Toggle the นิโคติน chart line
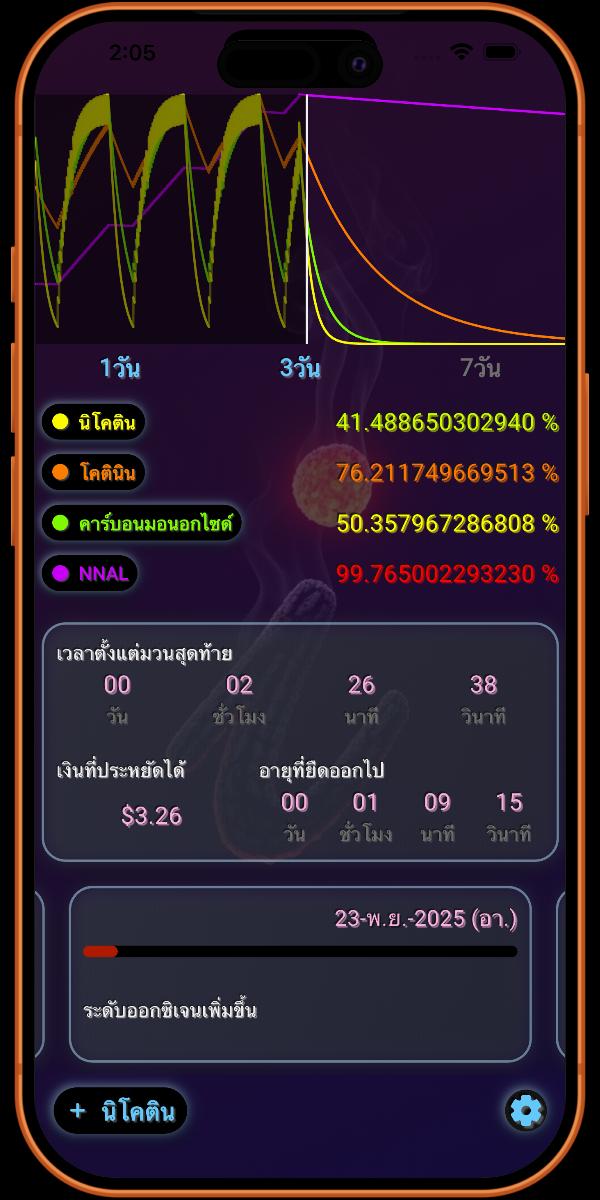 coord(94,422)
